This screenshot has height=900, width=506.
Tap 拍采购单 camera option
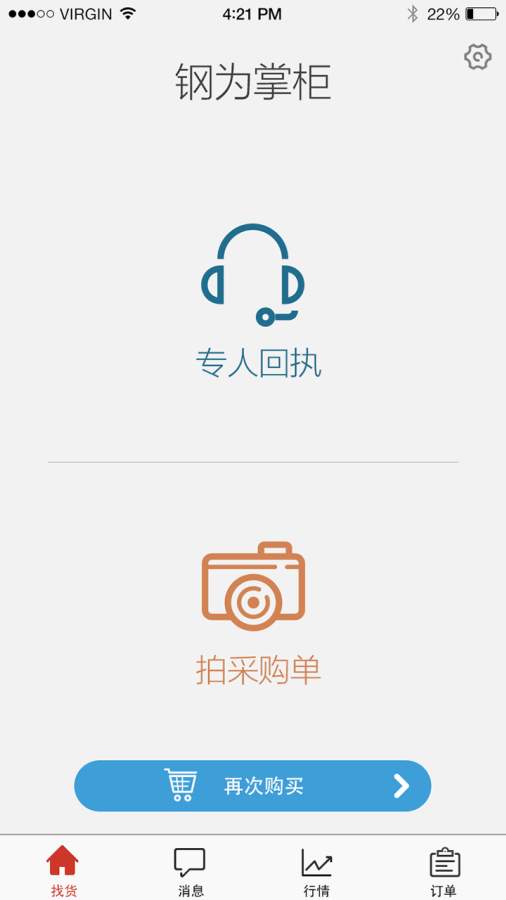(253, 614)
